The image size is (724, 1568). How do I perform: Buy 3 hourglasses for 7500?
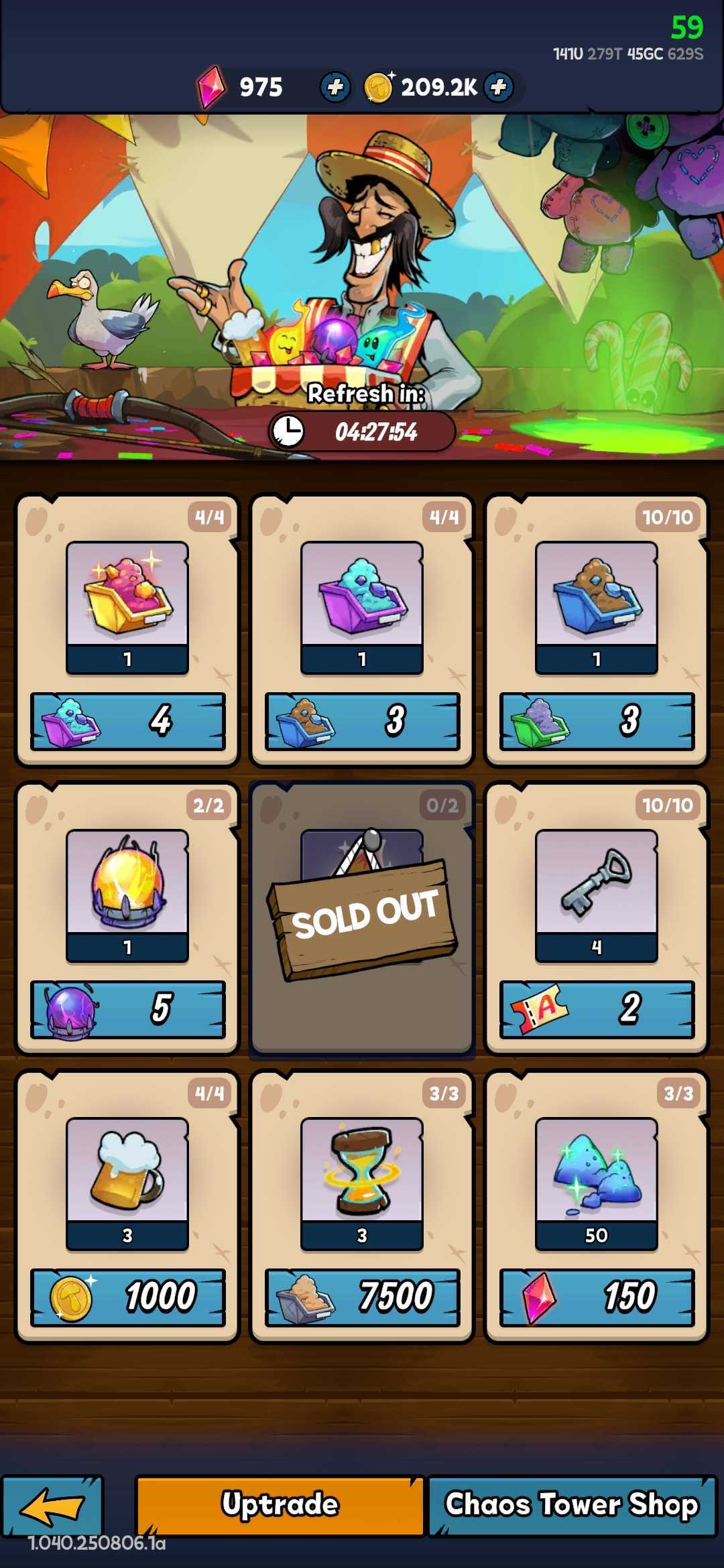pos(362,1297)
